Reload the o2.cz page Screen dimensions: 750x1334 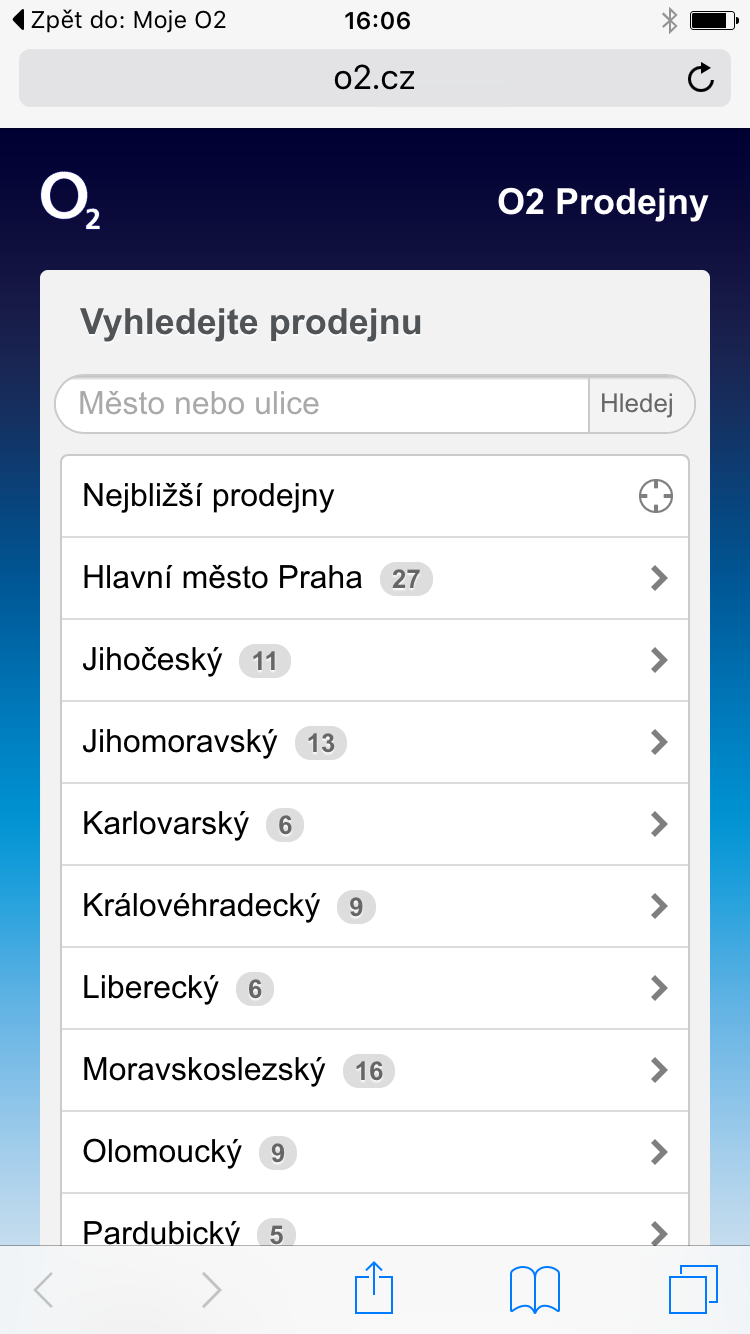point(702,78)
